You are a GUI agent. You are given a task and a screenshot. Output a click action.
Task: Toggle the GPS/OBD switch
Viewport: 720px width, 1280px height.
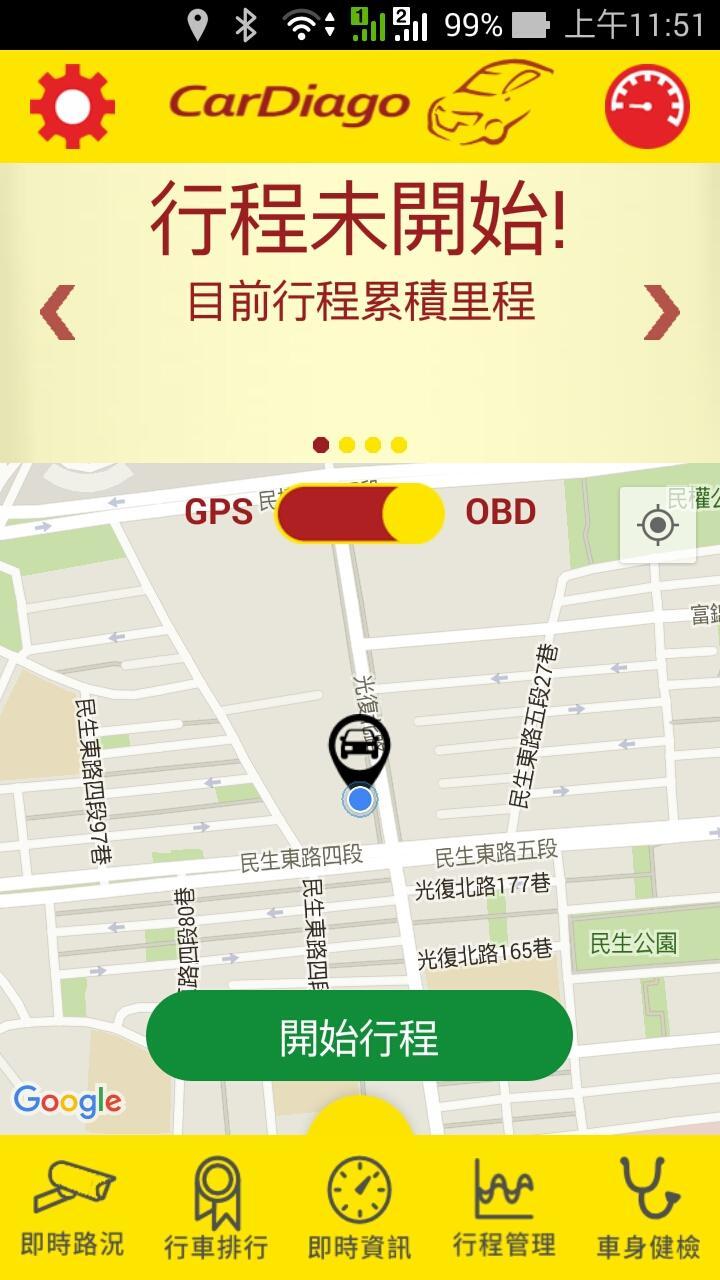(360, 513)
